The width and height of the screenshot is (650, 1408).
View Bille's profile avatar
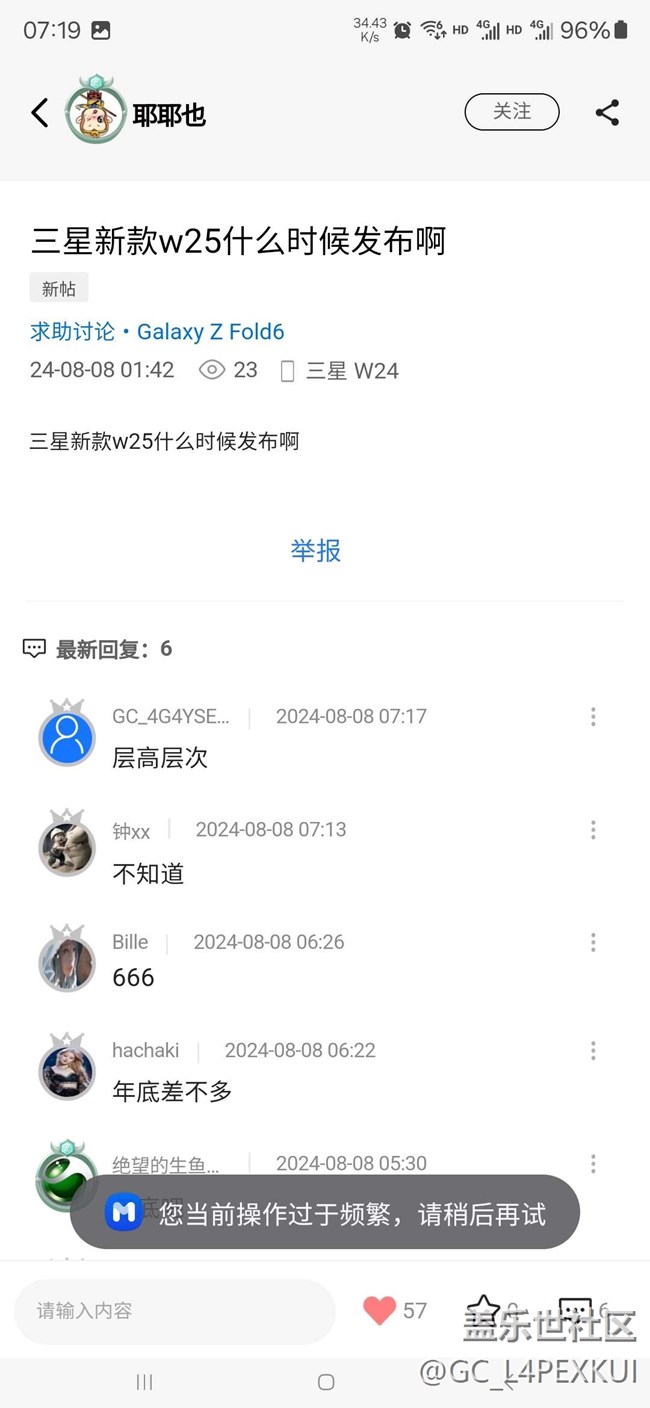67,960
